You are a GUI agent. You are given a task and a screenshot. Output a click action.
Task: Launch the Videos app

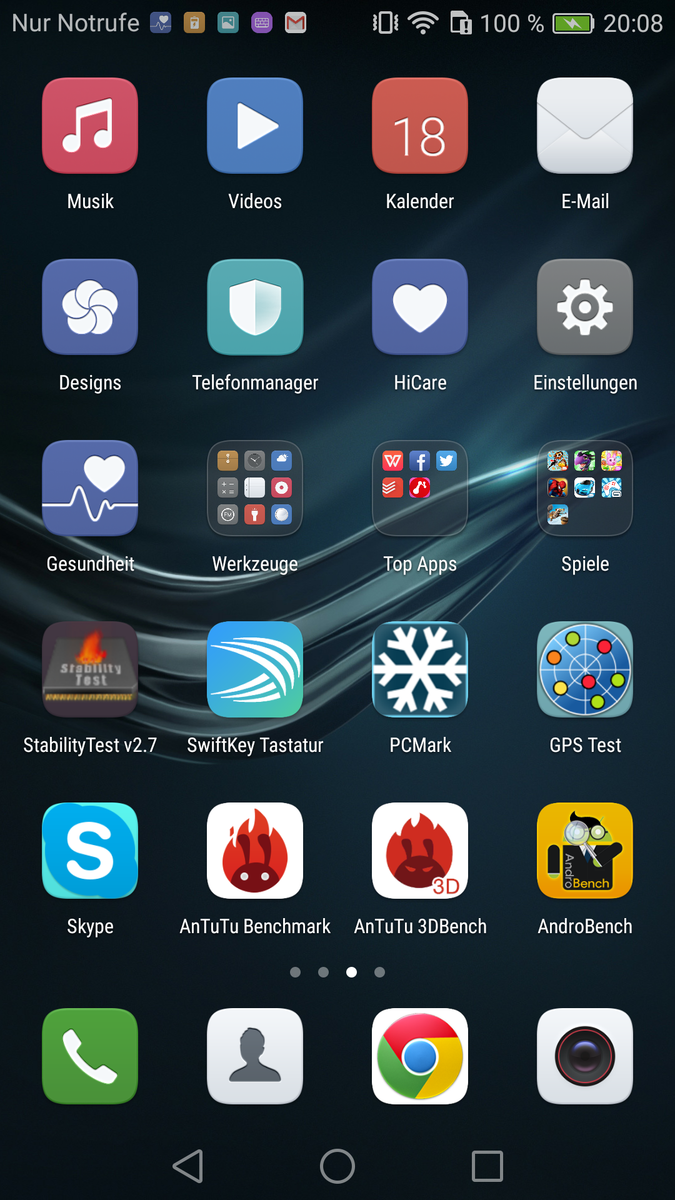click(255, 126)
